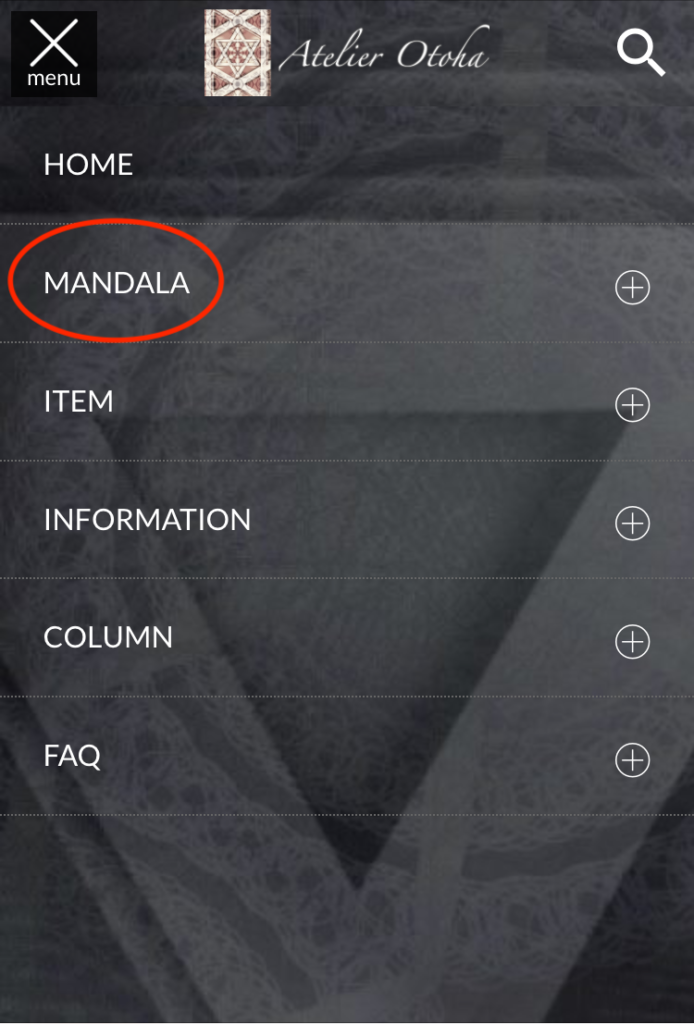Expand the COLUMN submenu plus icon
The width and height of the screenshot is (694, 1024).
click(632, 641)
